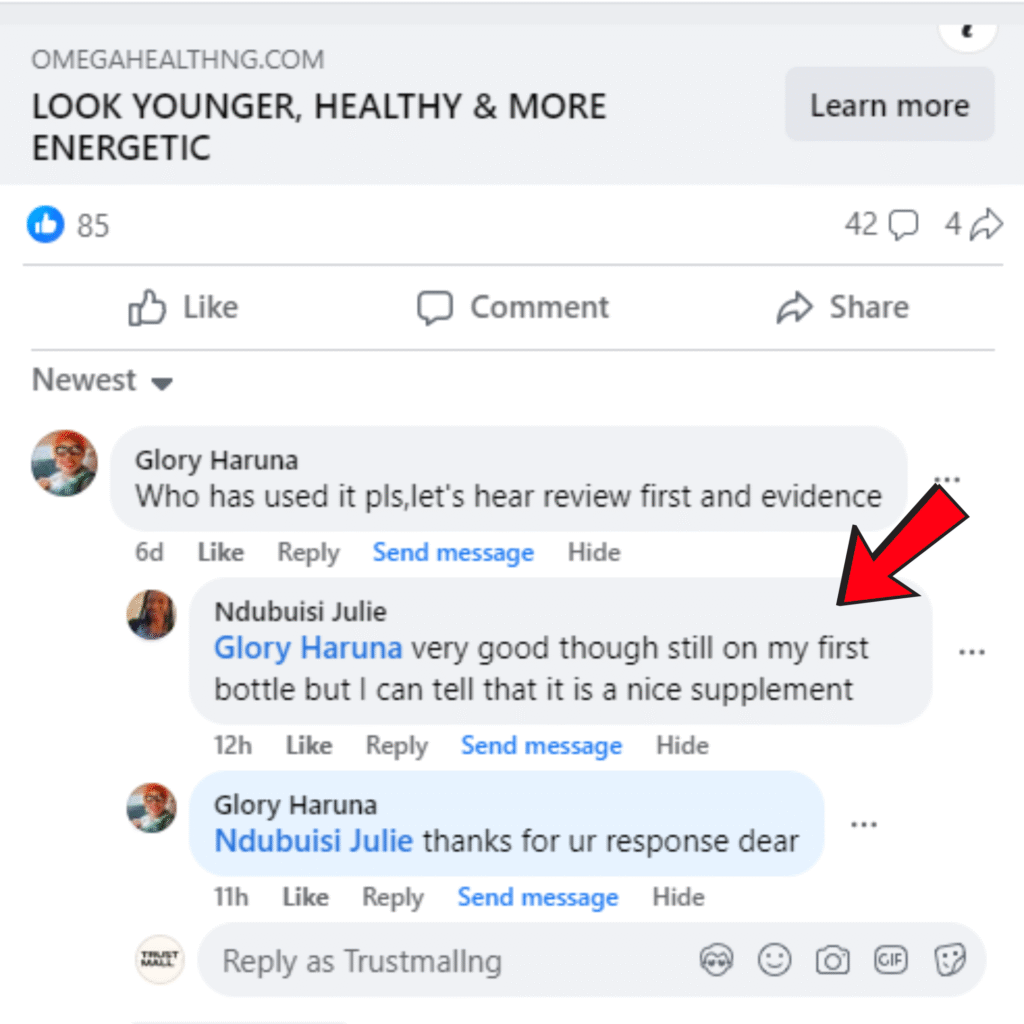1024x1024 pixels.
Task: Reply to Ndubuisi Julie's 12h comment
Action: pos(396,745)
